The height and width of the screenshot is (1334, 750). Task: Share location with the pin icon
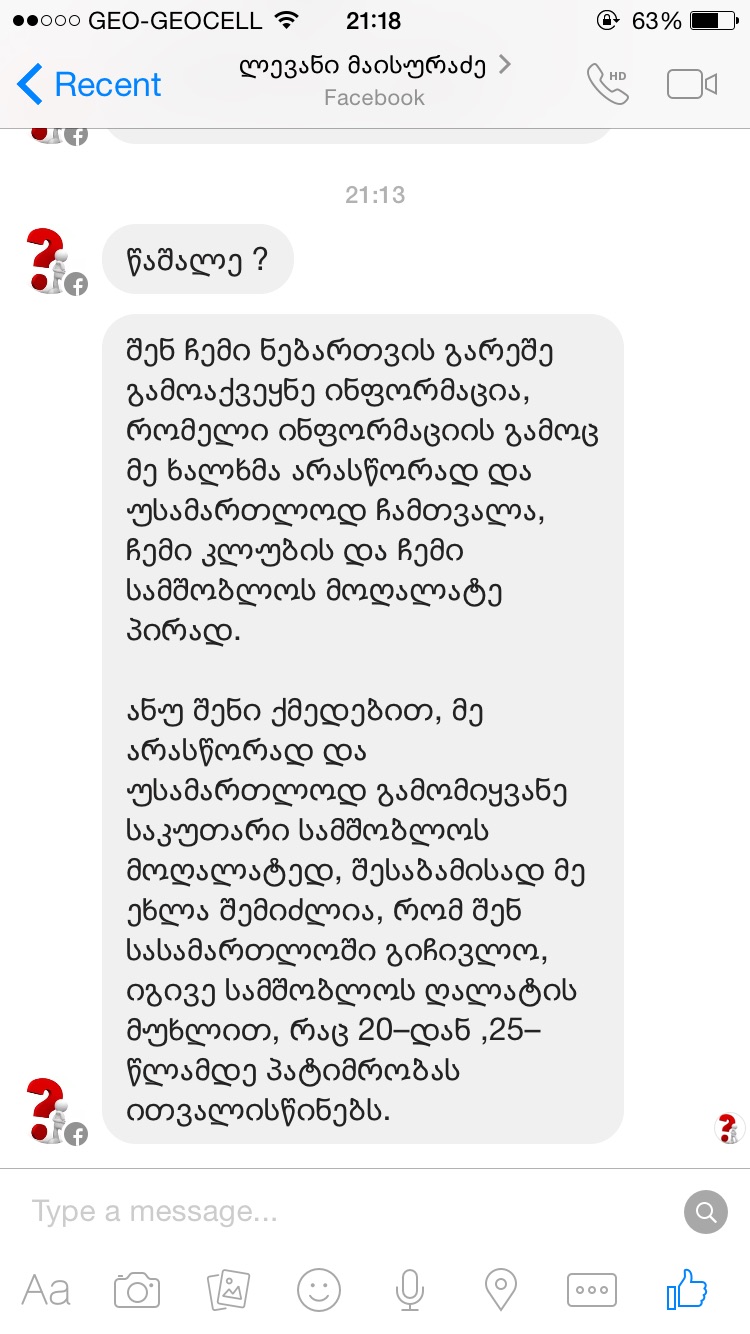pos(500,1290)
